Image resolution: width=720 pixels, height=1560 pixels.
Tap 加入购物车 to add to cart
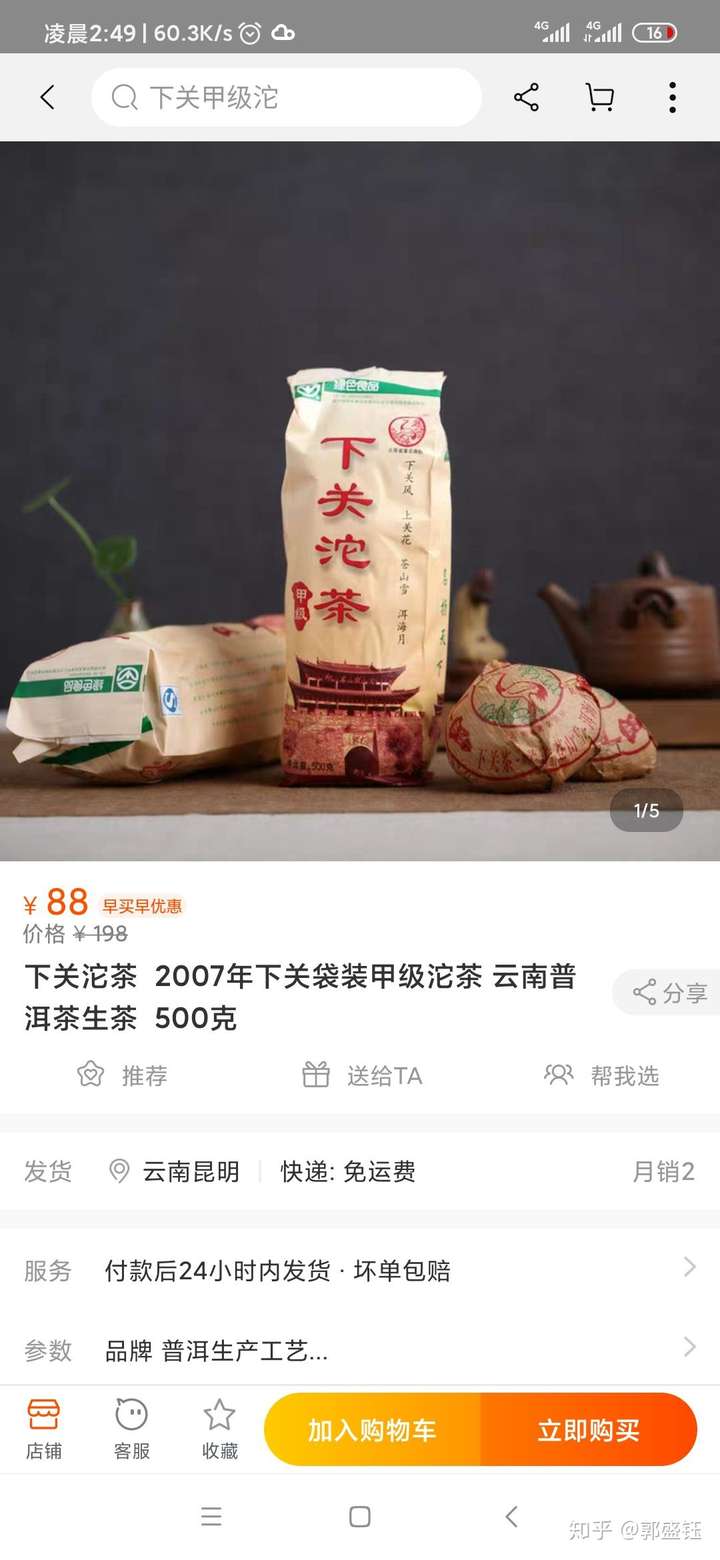(372, 1430)
